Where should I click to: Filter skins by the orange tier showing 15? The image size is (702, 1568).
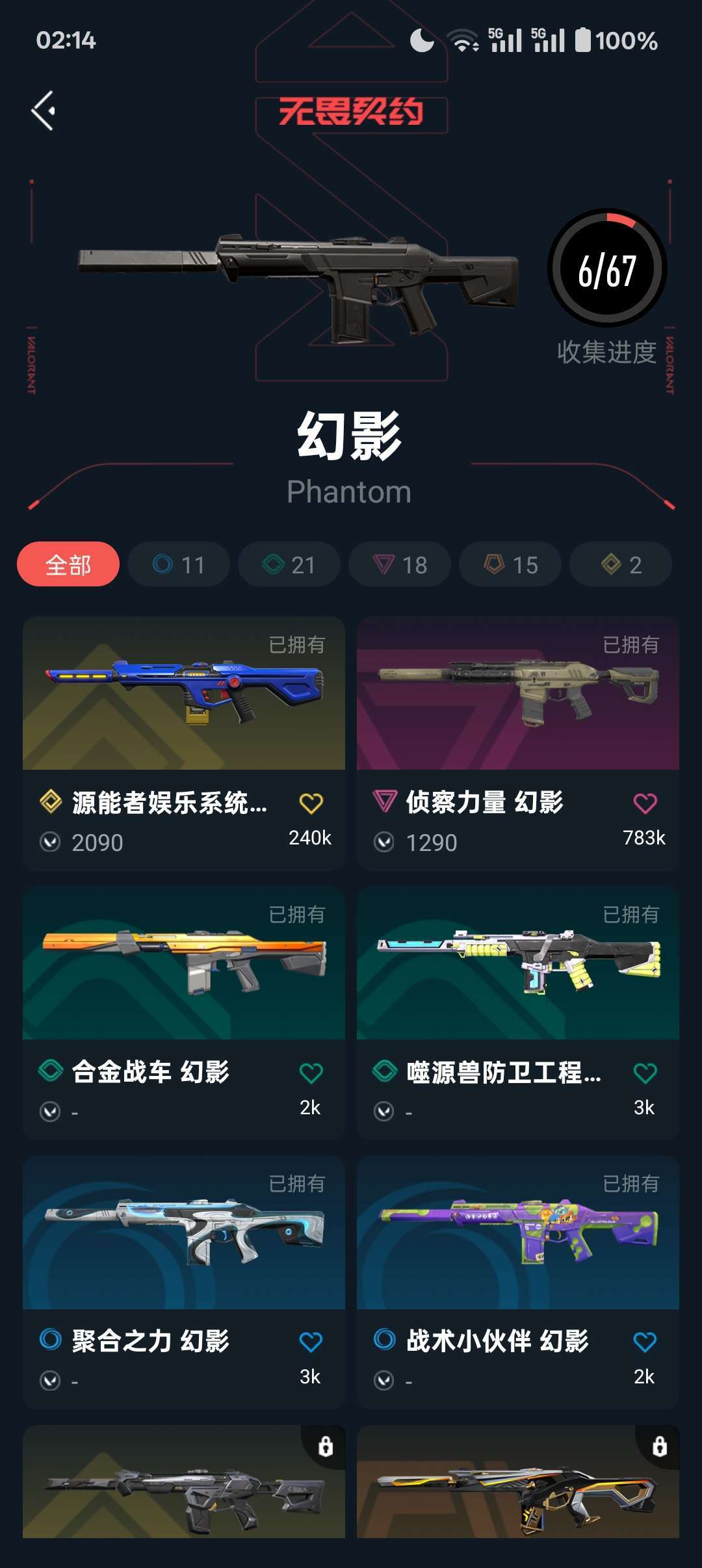pyautogui.click(x=510, y=564)
